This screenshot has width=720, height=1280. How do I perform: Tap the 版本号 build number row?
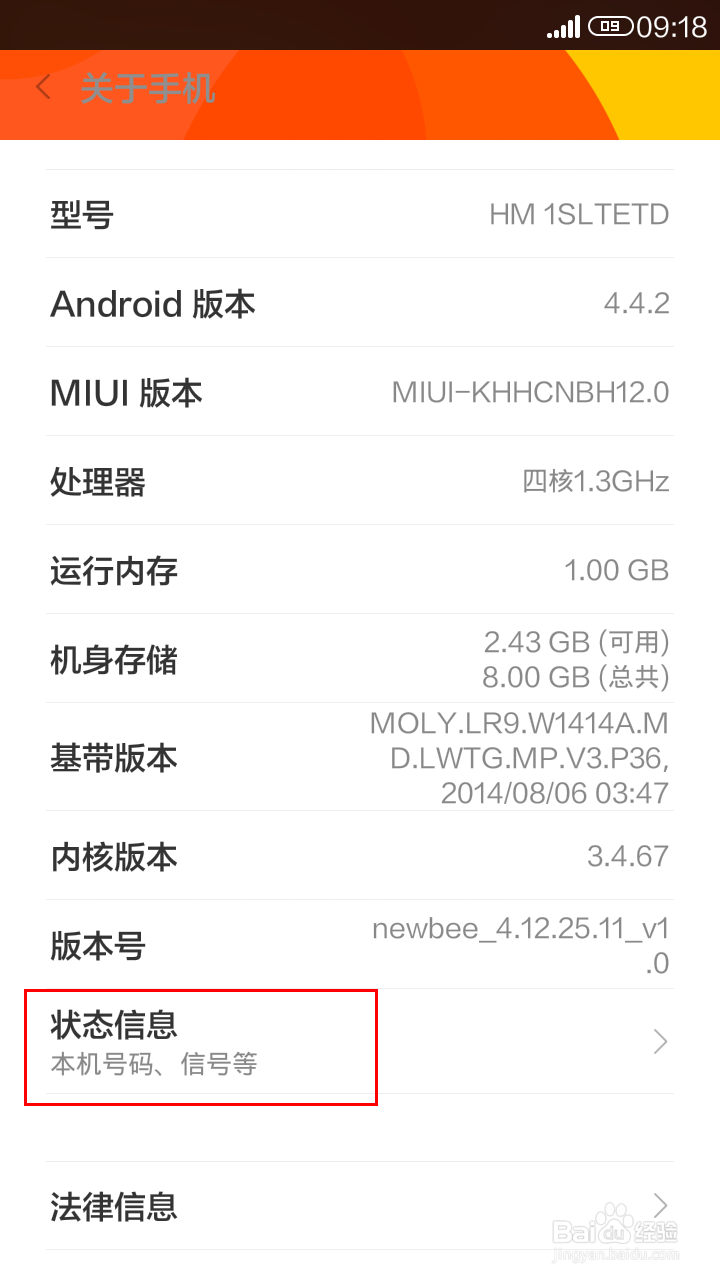click(360, 944)
